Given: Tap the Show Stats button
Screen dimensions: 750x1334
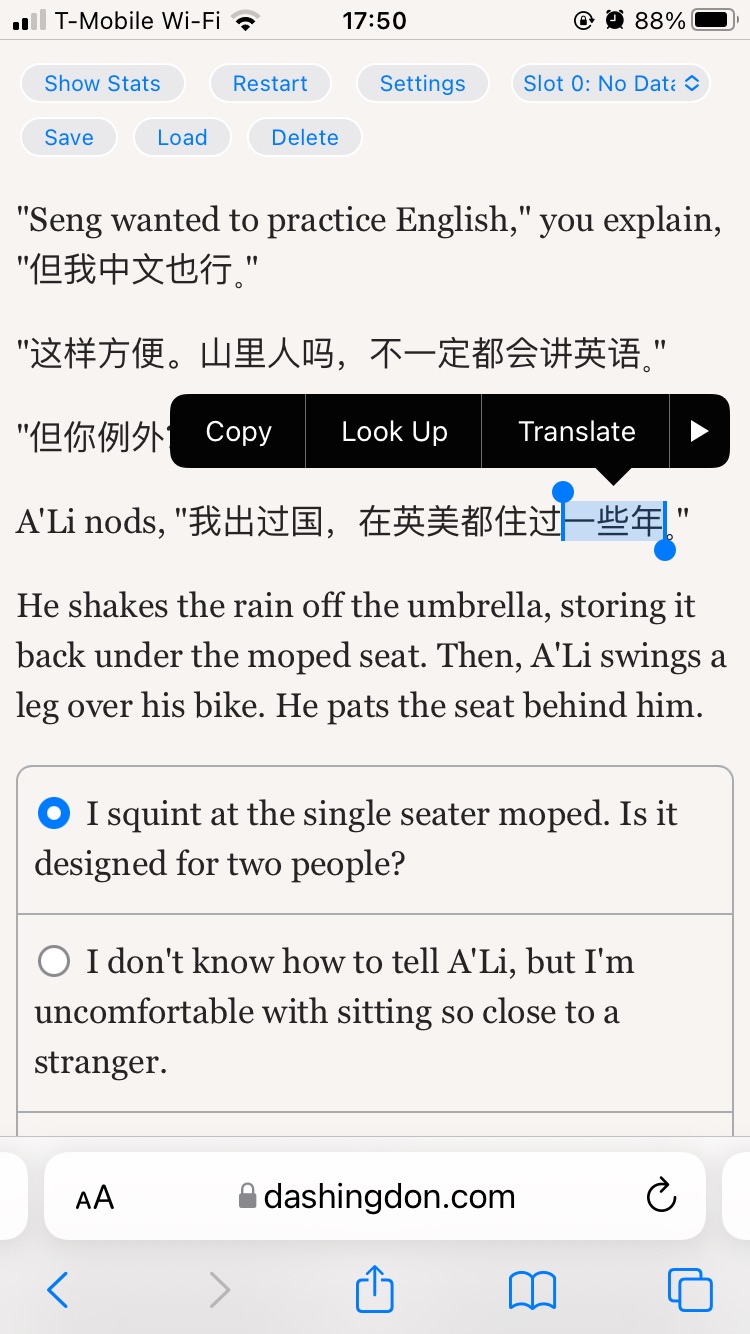Looking at the screenshot, I should (103, 84).
